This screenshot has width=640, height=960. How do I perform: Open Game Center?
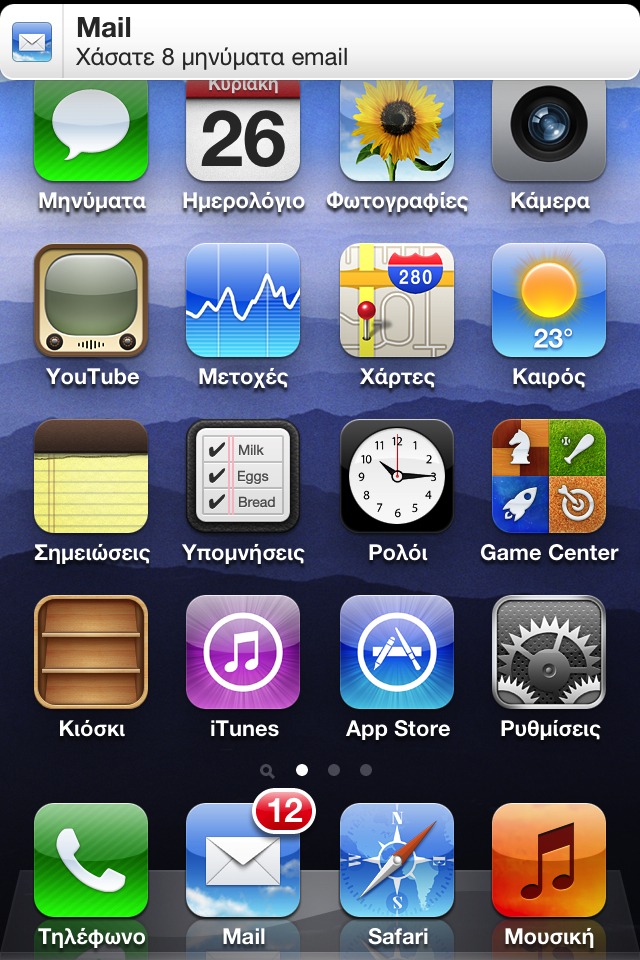click(x=549, y=476)
